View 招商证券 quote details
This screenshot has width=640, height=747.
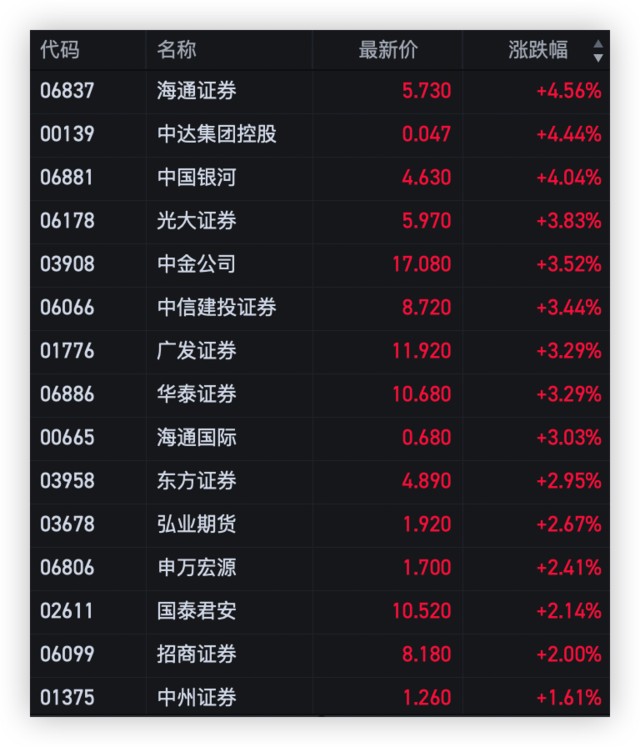coord(197,654)
